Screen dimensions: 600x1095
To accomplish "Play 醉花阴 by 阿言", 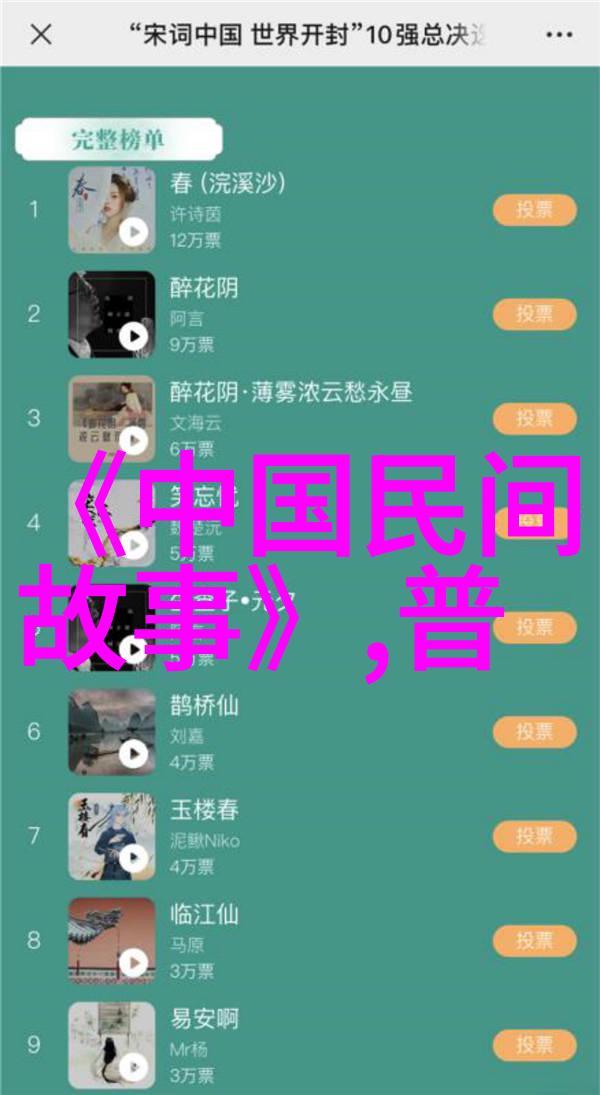I will [x=133, y=337].
